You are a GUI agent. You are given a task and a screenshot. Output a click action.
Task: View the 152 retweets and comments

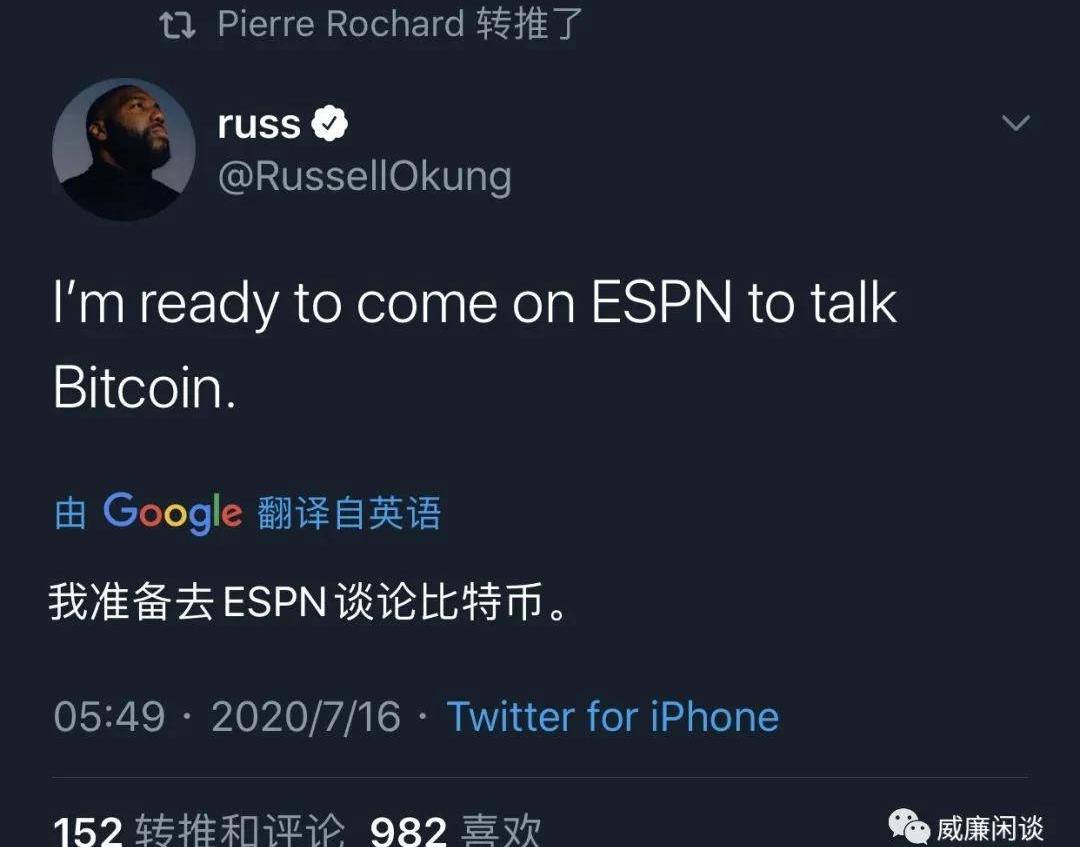(198, 830)
